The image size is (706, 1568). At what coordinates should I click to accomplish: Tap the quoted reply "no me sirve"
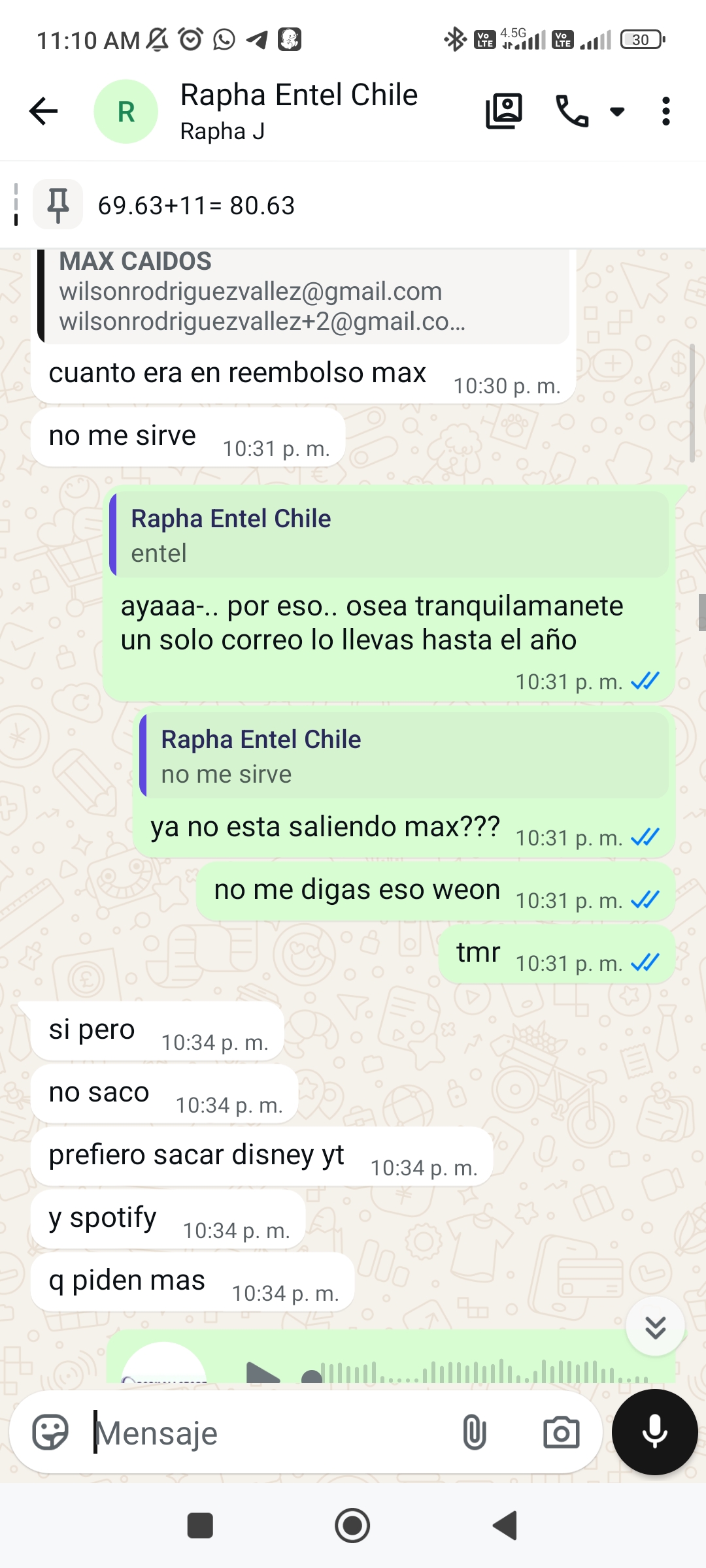pos(404,755)
